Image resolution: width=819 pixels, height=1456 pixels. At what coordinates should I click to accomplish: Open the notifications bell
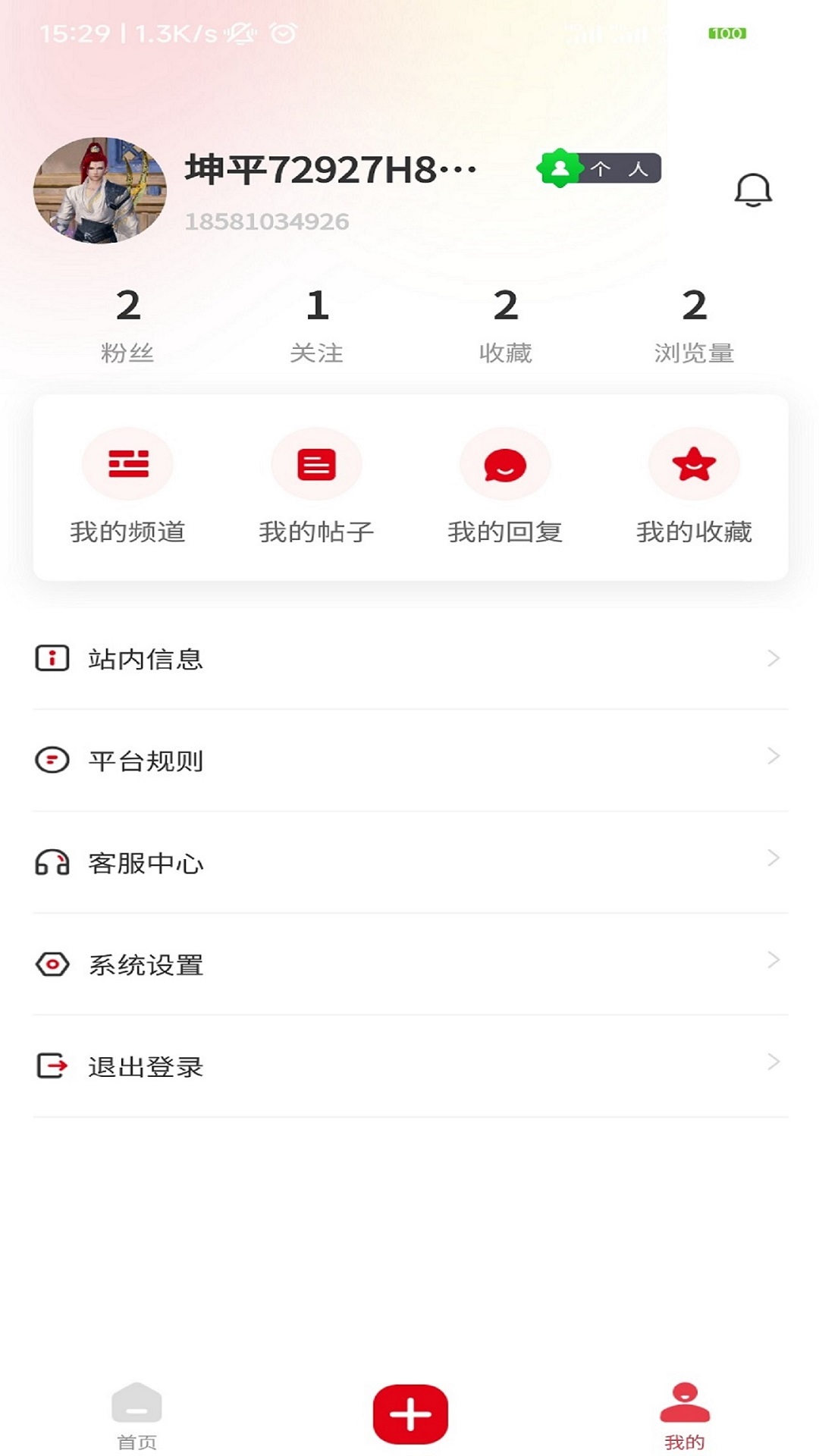pyautogui.click(x=752, y=190)
